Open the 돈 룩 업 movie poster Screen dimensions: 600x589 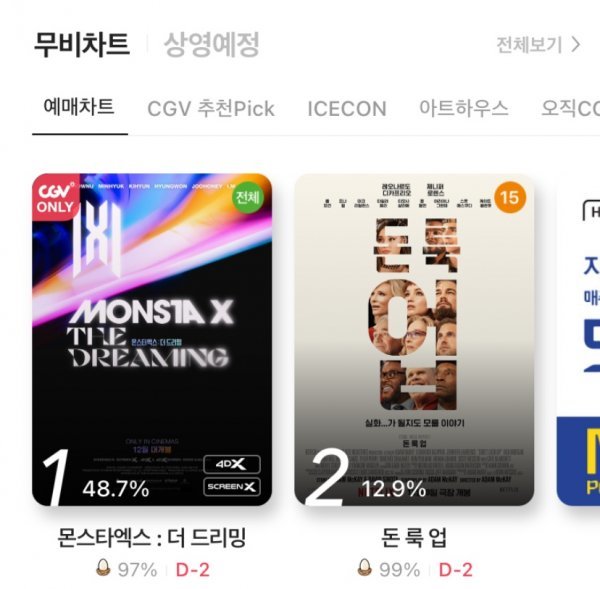pyautogui.click(x=414, y=340)
